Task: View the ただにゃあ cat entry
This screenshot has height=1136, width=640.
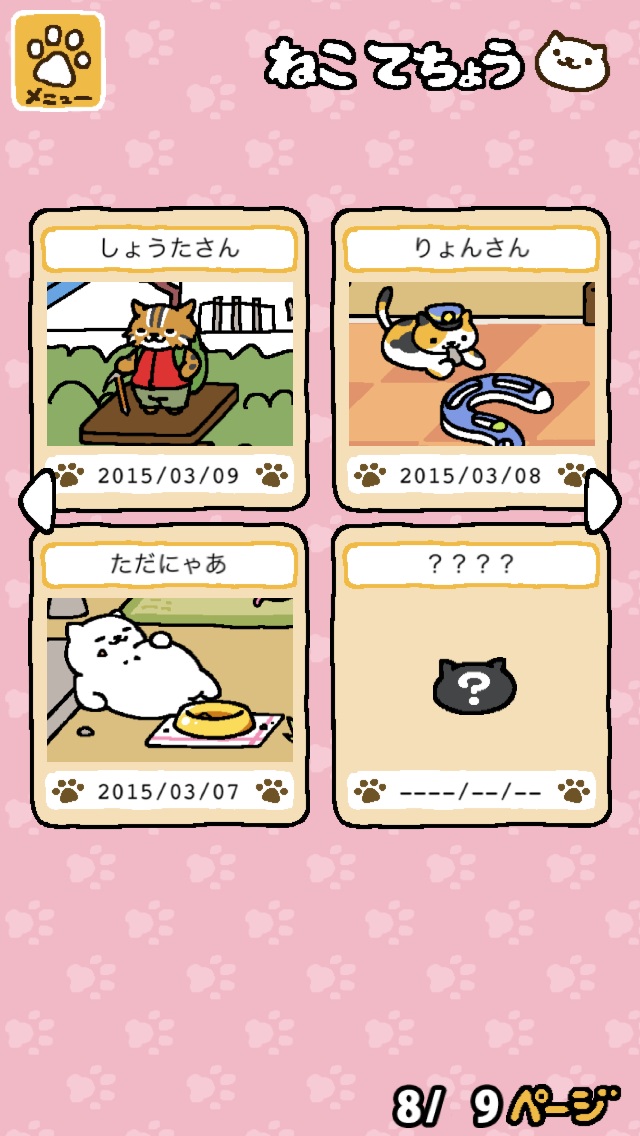Action: click(170, 675)
